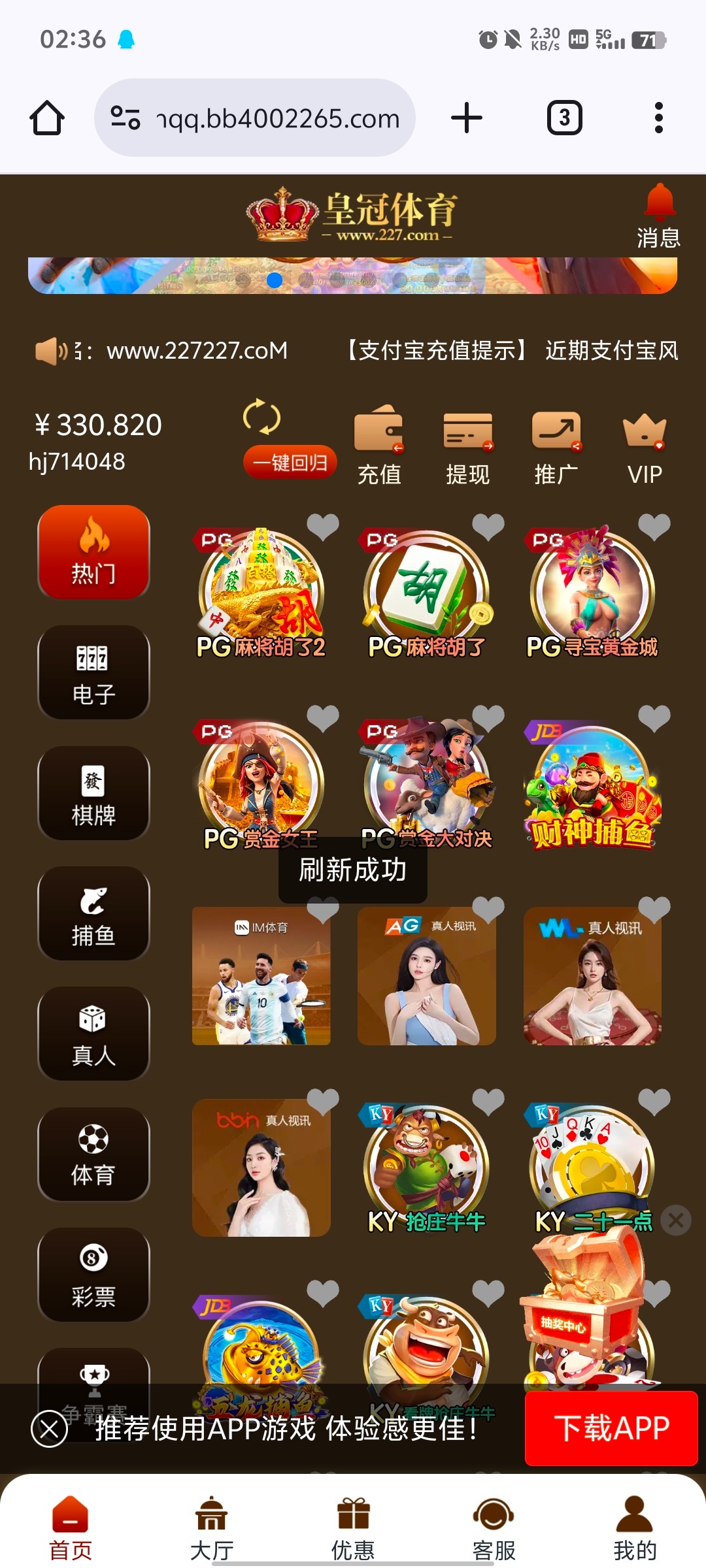Dismiss the APP recommendation banner
Screen dimensions: 706x1568
pyautogui.click(x=49, y=1429)
